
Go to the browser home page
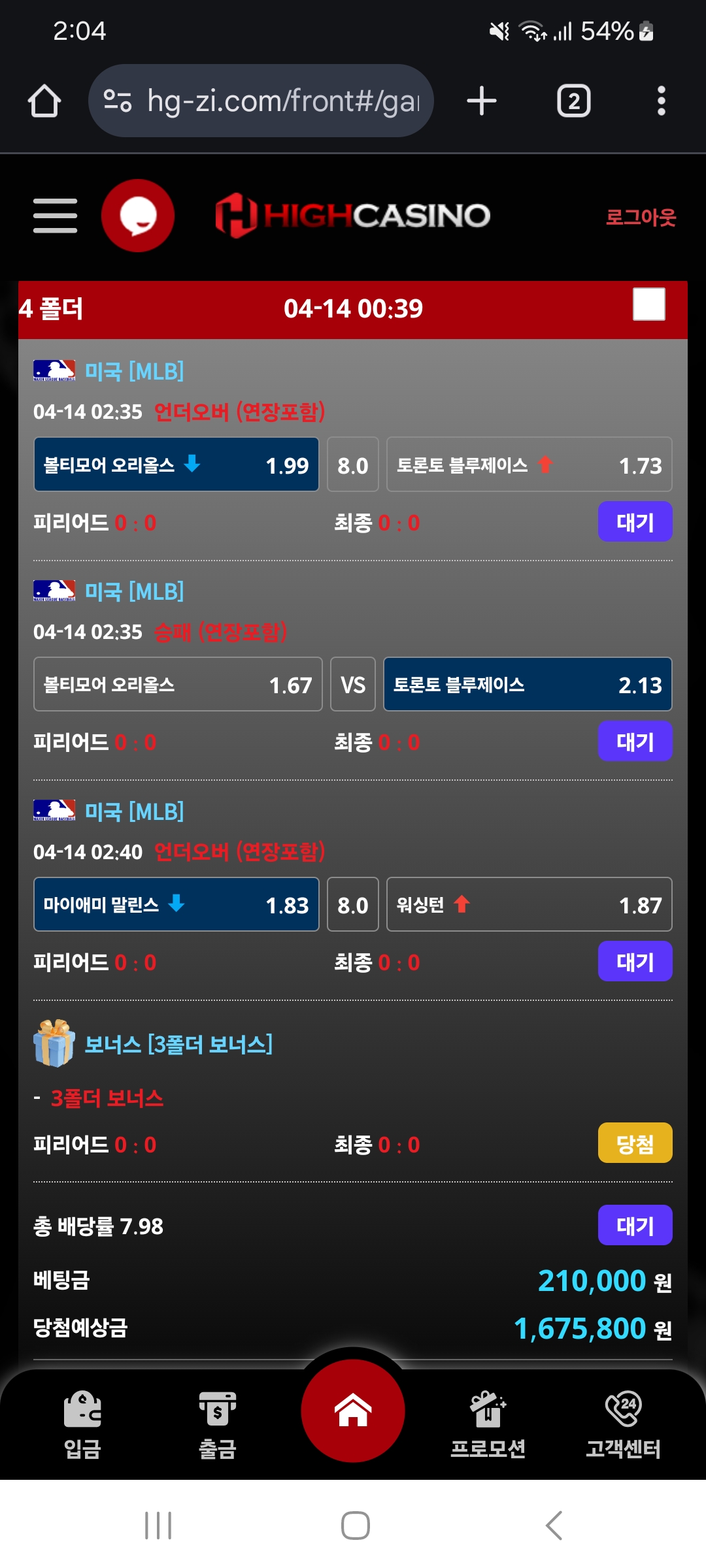(44, 101)
